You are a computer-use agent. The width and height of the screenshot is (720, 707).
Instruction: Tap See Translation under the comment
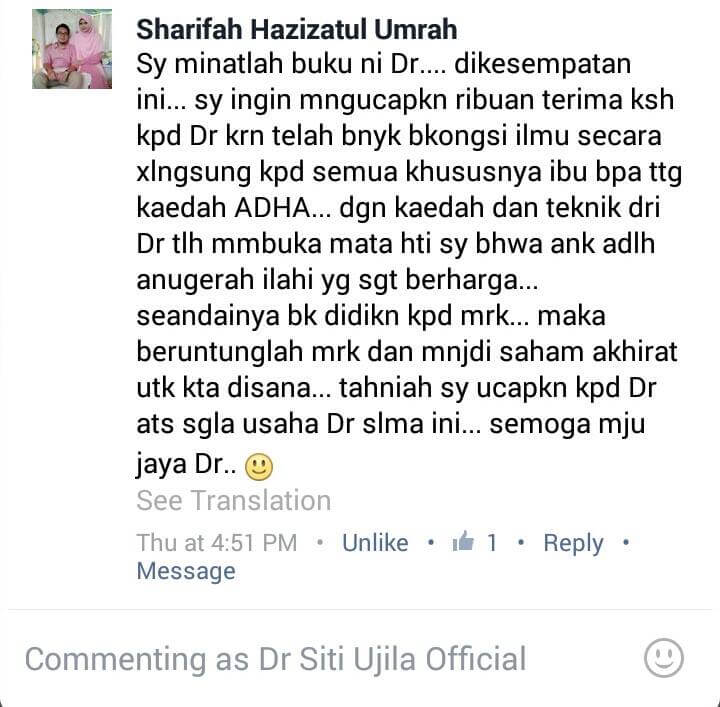pos(233,500)
